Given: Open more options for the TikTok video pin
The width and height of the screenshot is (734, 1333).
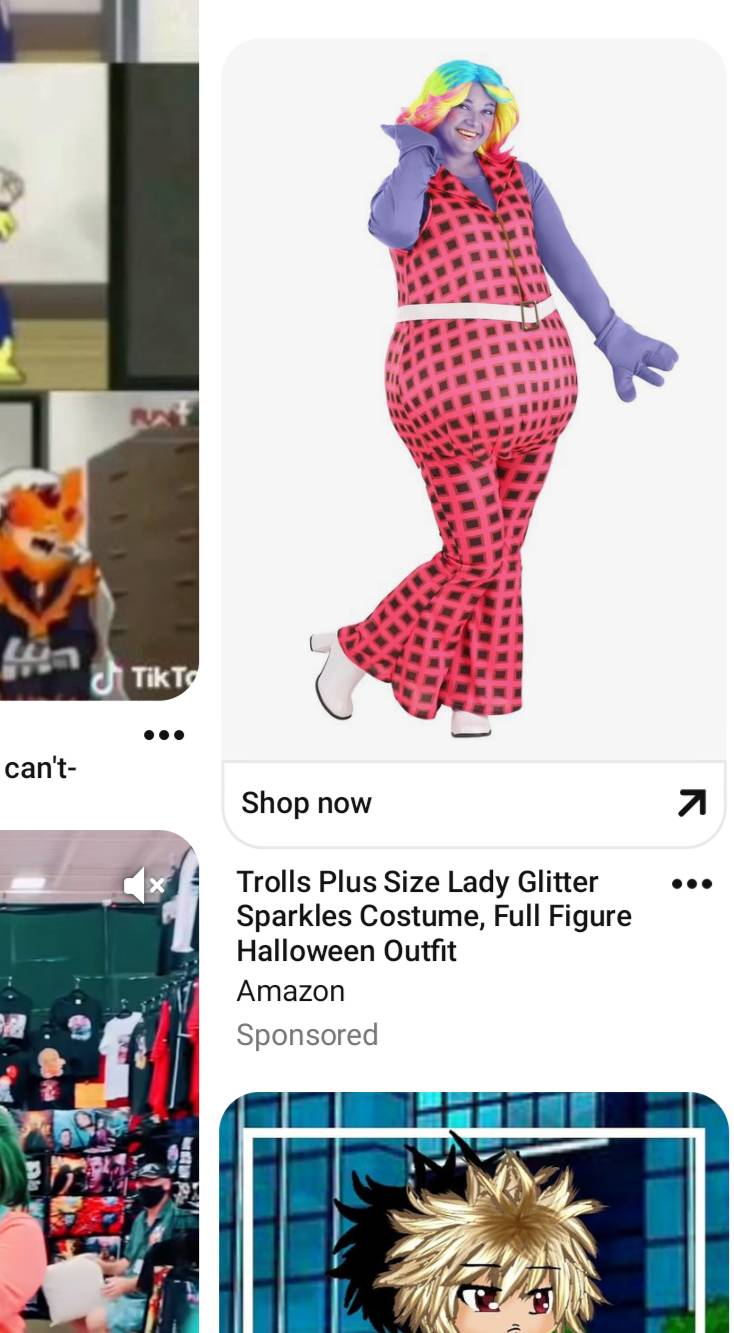Looking at the screenshot, I should tap(164, 735).
